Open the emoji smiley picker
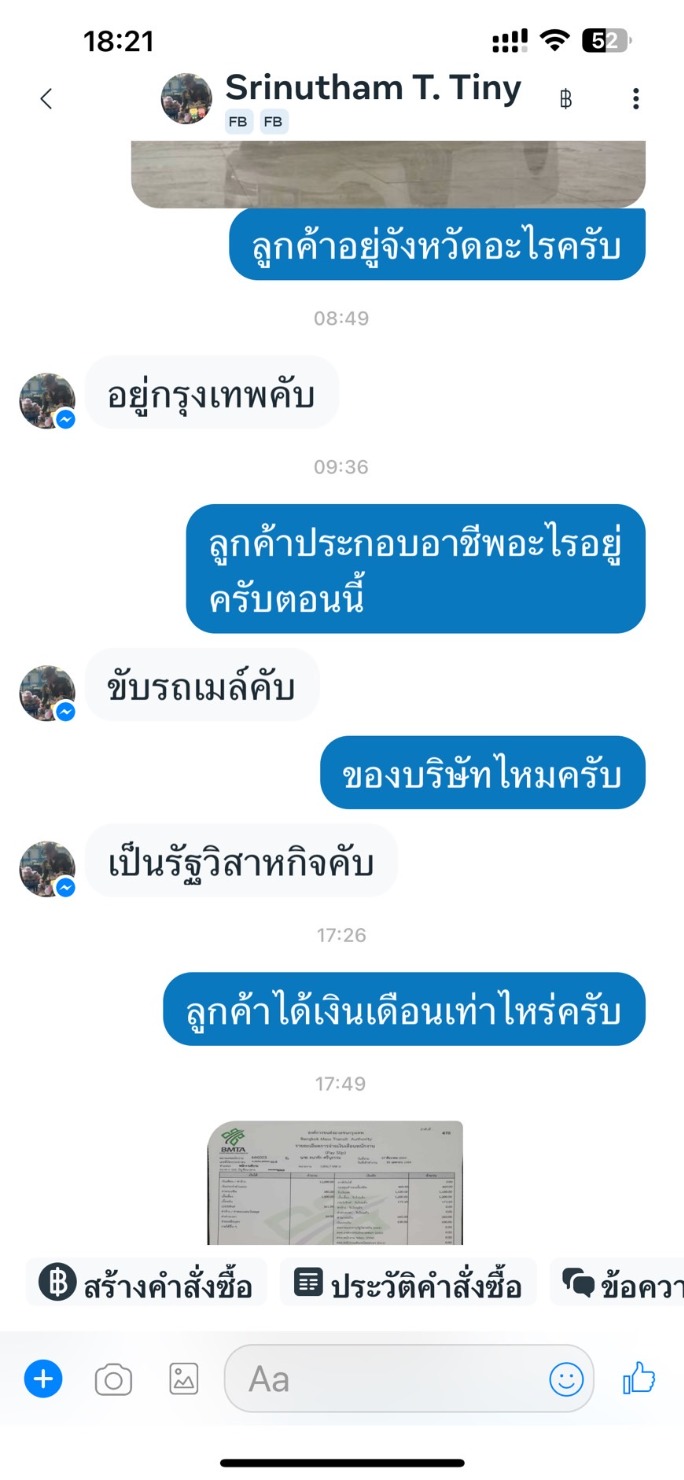 coord(566,1380)
